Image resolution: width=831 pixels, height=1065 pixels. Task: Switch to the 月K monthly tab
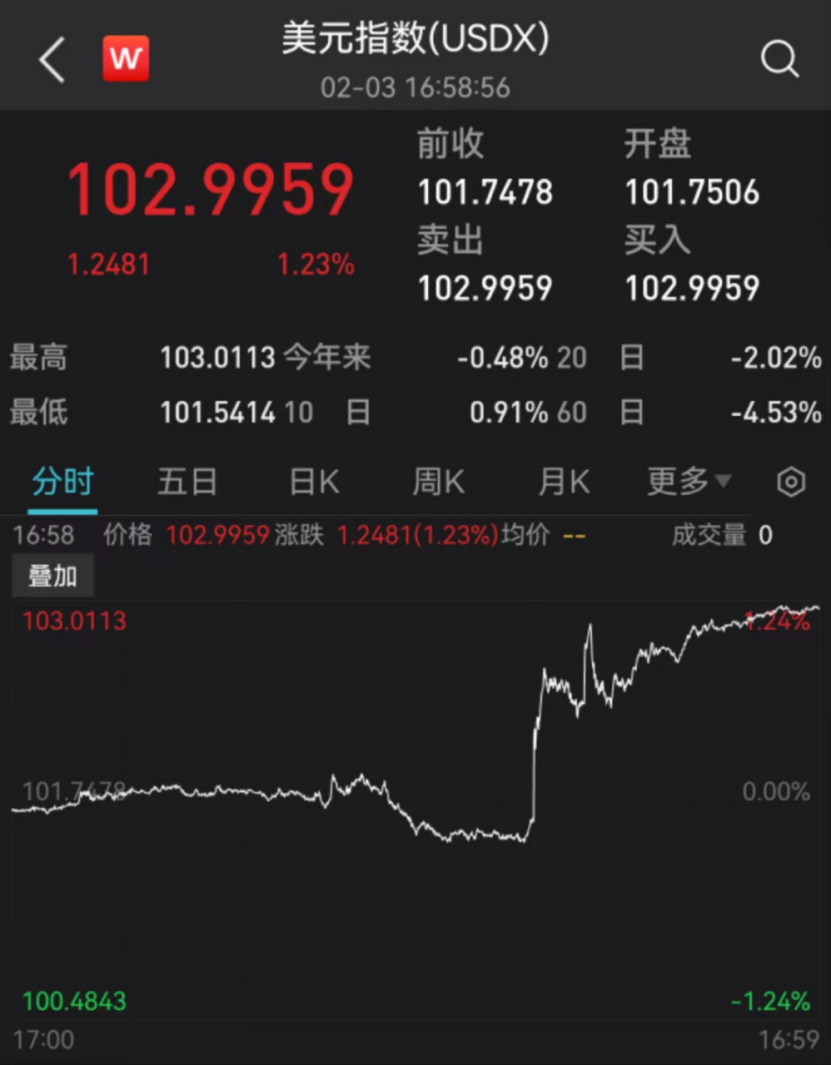(x=563, y=482)
